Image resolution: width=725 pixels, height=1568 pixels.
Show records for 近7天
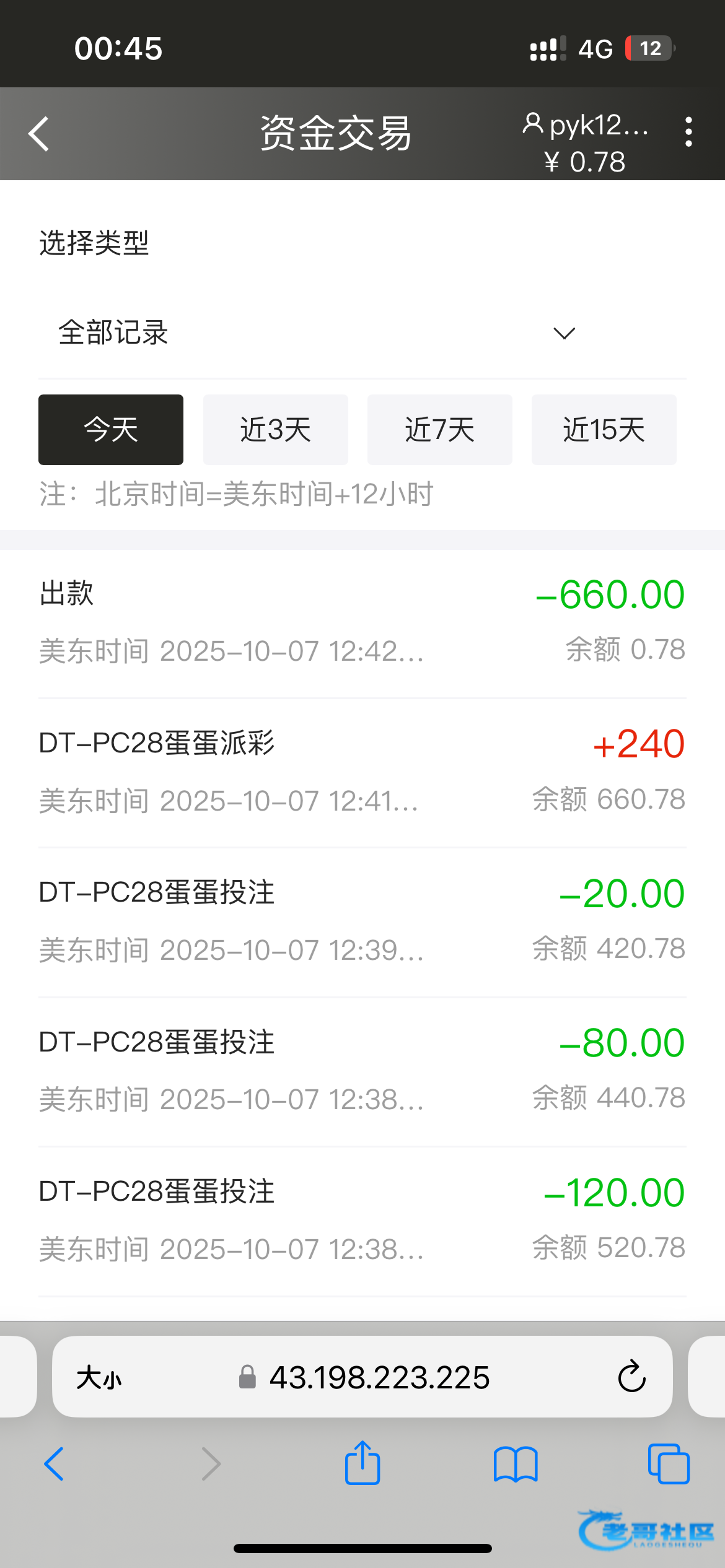[x=440, y=430]
